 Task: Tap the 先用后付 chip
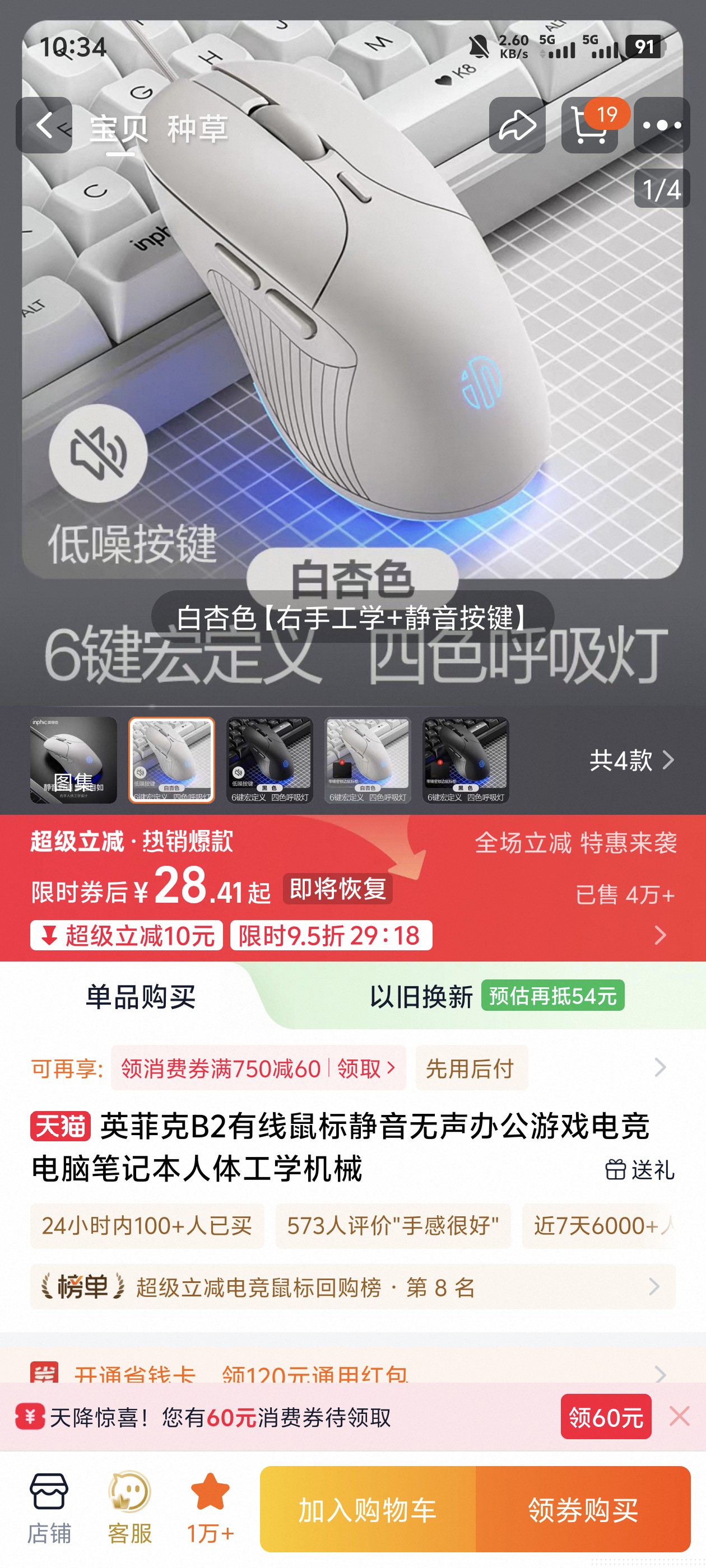pyautogui.click(x=470, y=1068)
